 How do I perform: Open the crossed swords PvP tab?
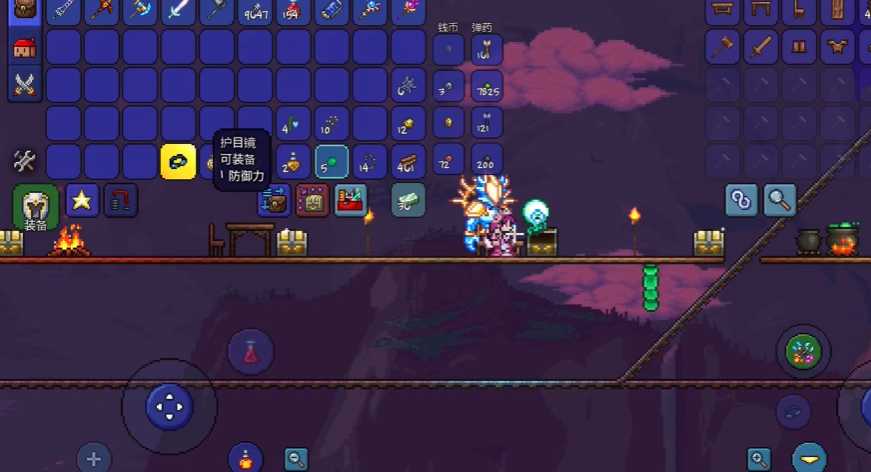pyautogui.click(x=25, y=84)
